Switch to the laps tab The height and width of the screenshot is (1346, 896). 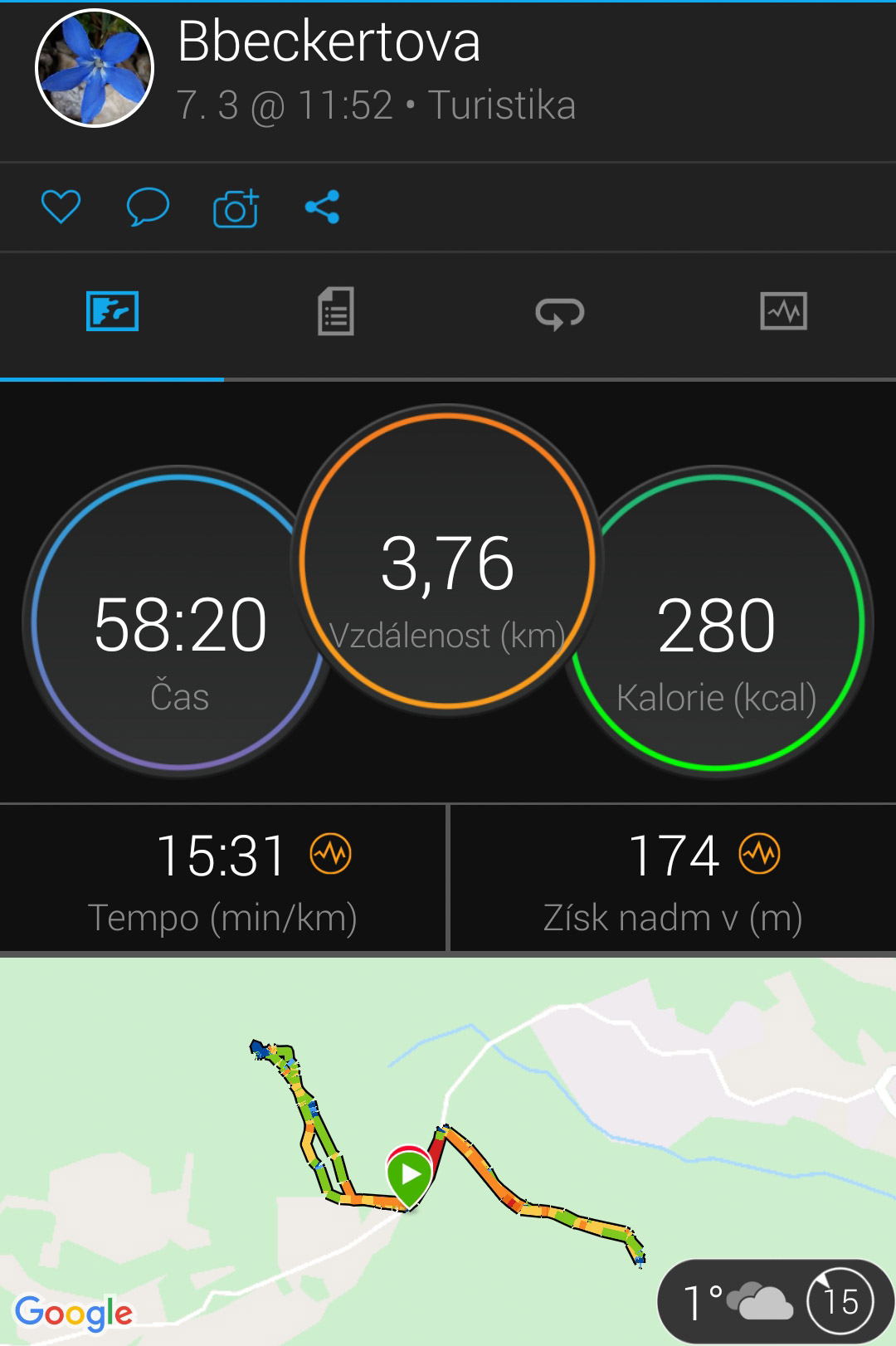[560, 313]
